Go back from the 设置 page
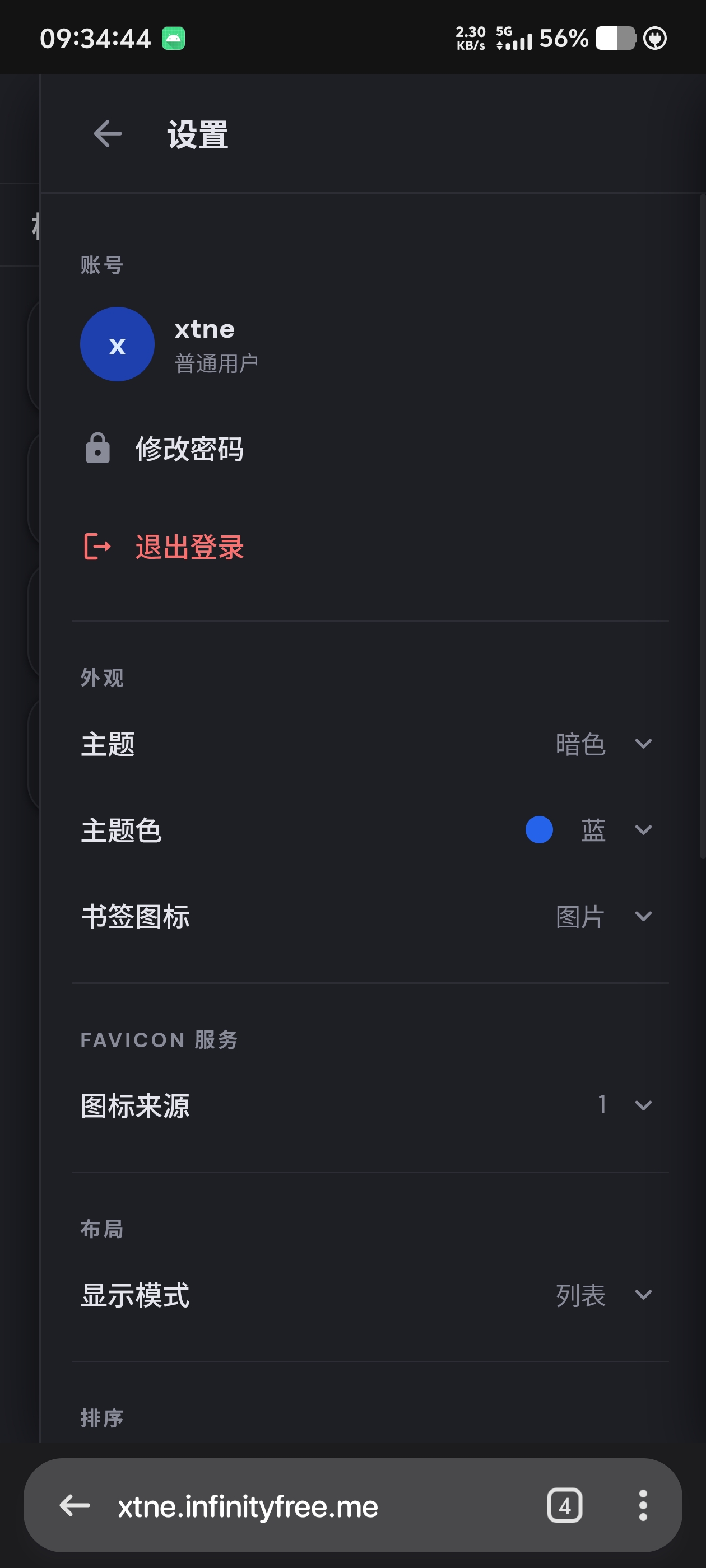This screenshot has width=706, height=1568. 108,134
